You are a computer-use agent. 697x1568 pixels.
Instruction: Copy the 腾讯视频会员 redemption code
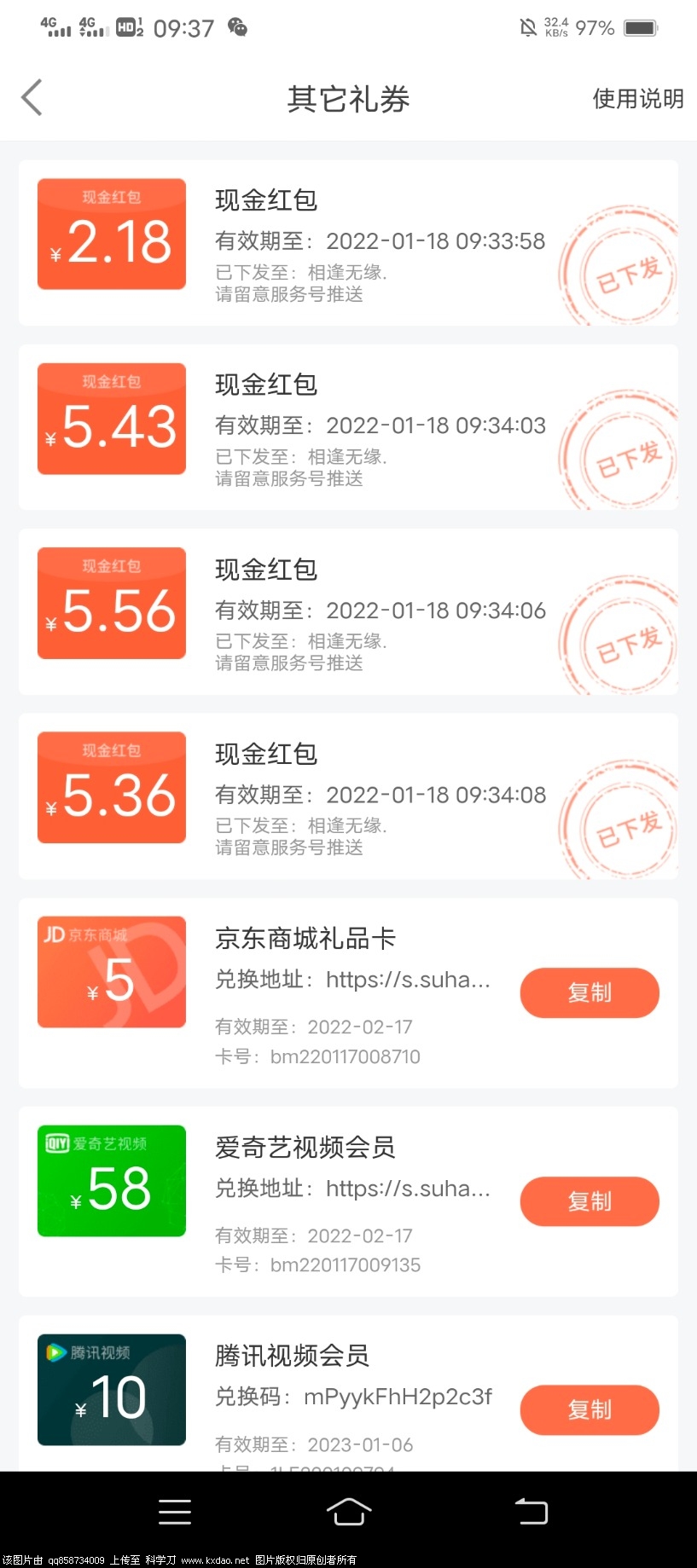(590, 1409)
